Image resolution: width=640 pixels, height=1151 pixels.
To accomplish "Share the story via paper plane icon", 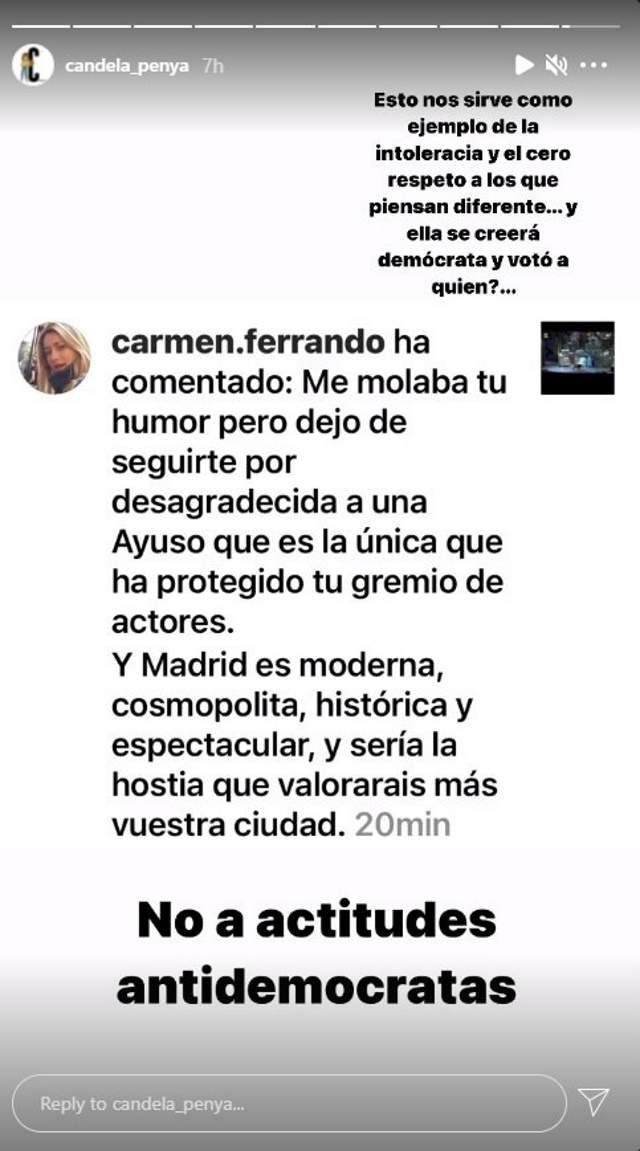I will click(x=594, y=1102).
